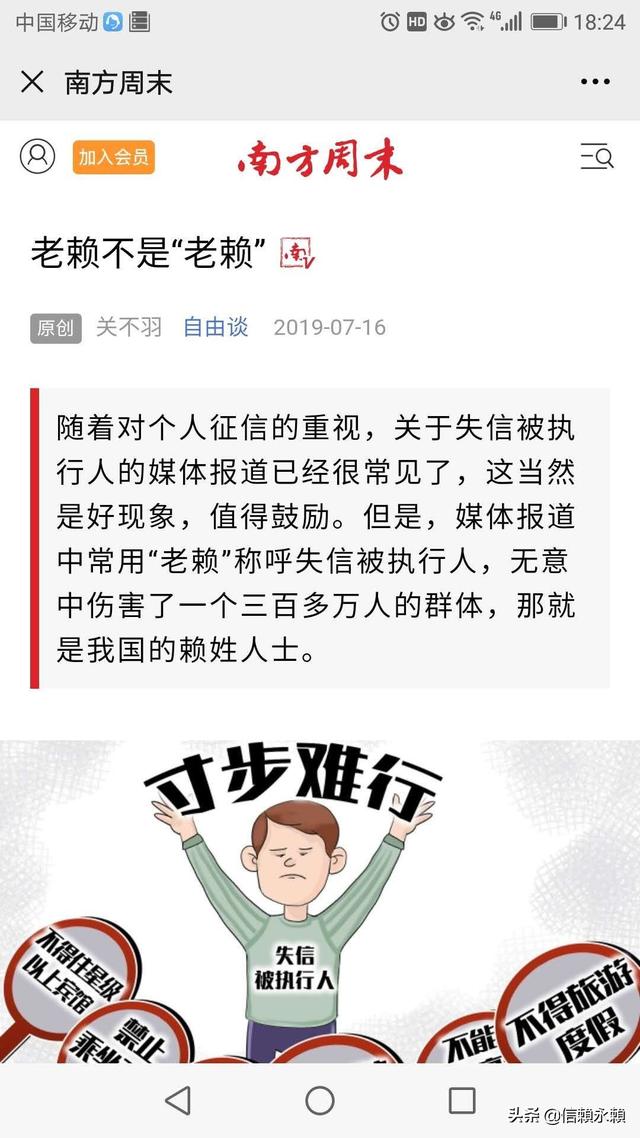The width and height of the screenshot is (640, 1138).
Task: Tap the 加入会员 button
Action: coord(113,157)
